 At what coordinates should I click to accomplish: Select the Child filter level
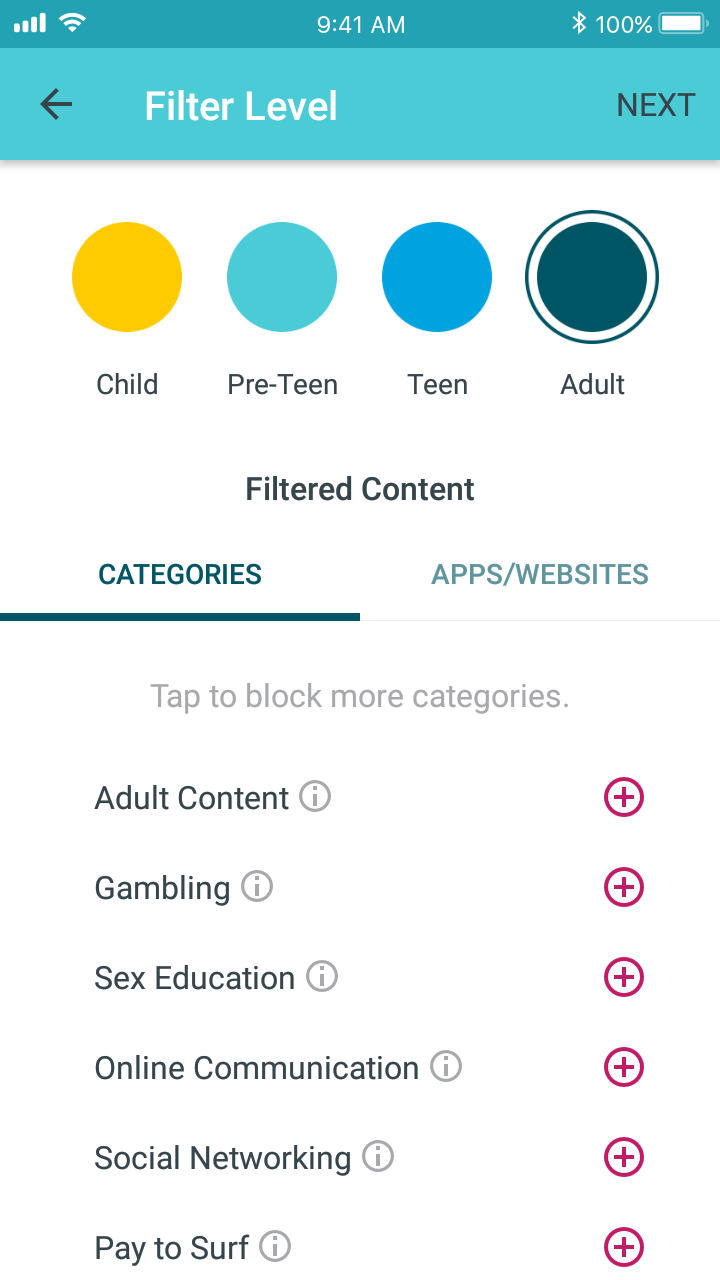(127, 277)
